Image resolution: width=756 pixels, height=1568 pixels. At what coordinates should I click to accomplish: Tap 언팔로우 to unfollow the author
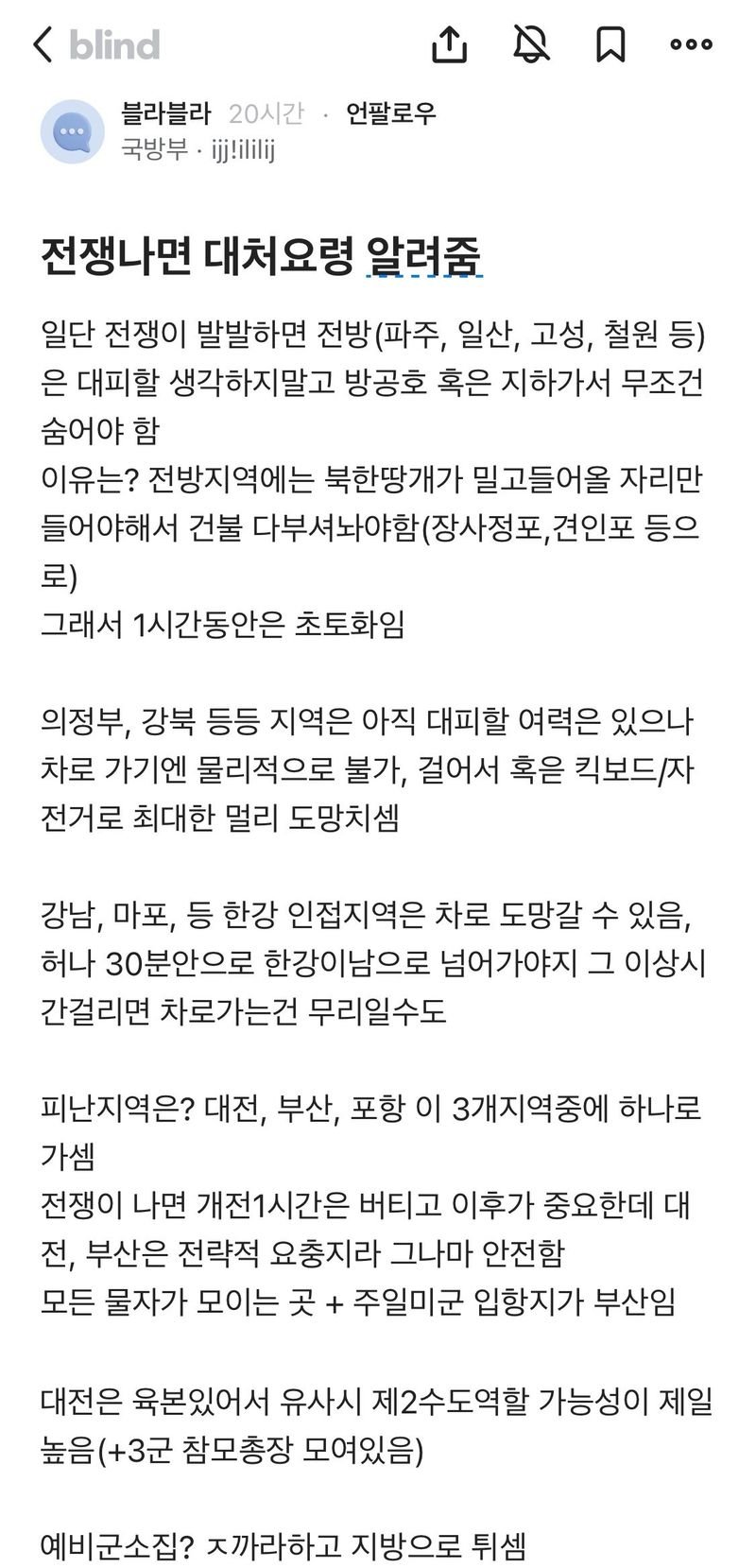click(391, 114)
